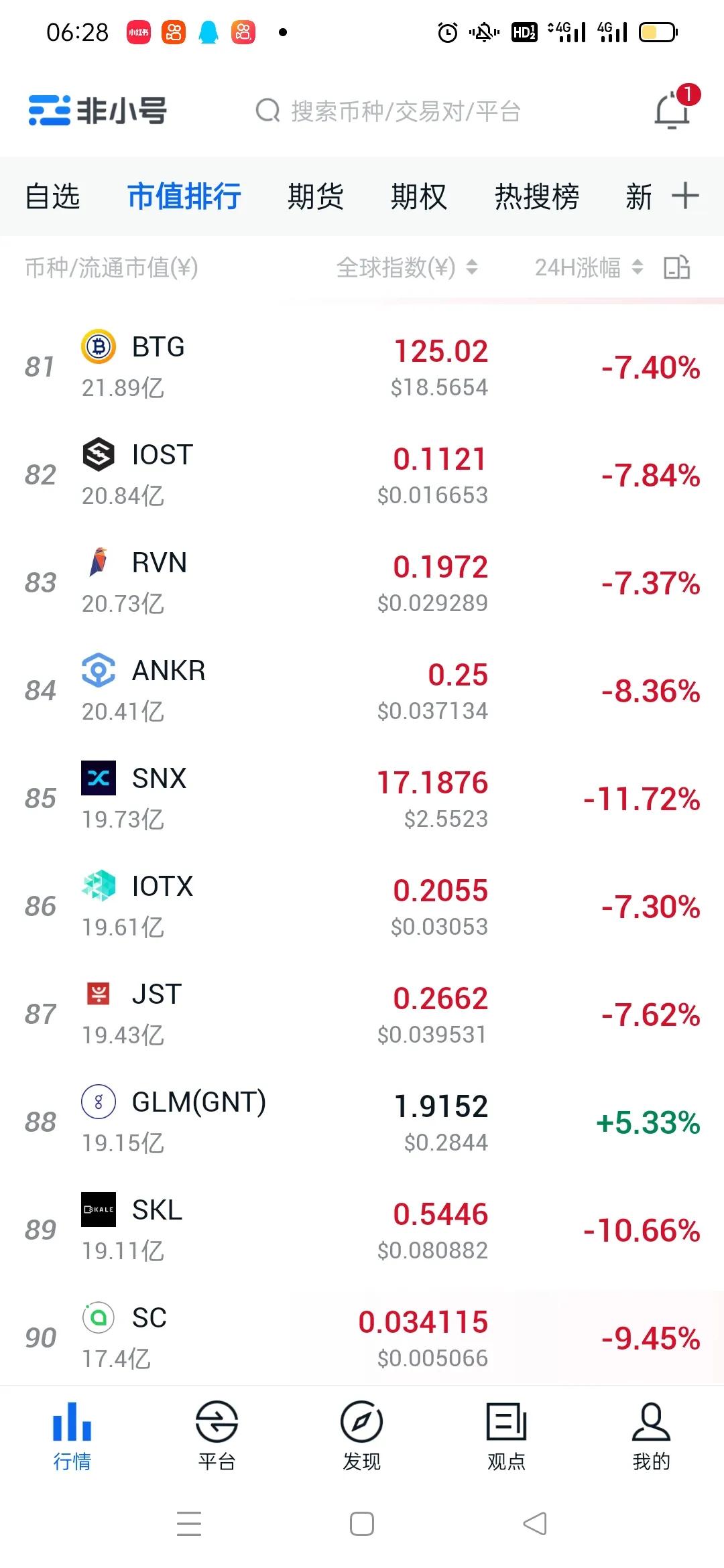
Task: Sort by 全球指数 column
Action: click(406, 267)
